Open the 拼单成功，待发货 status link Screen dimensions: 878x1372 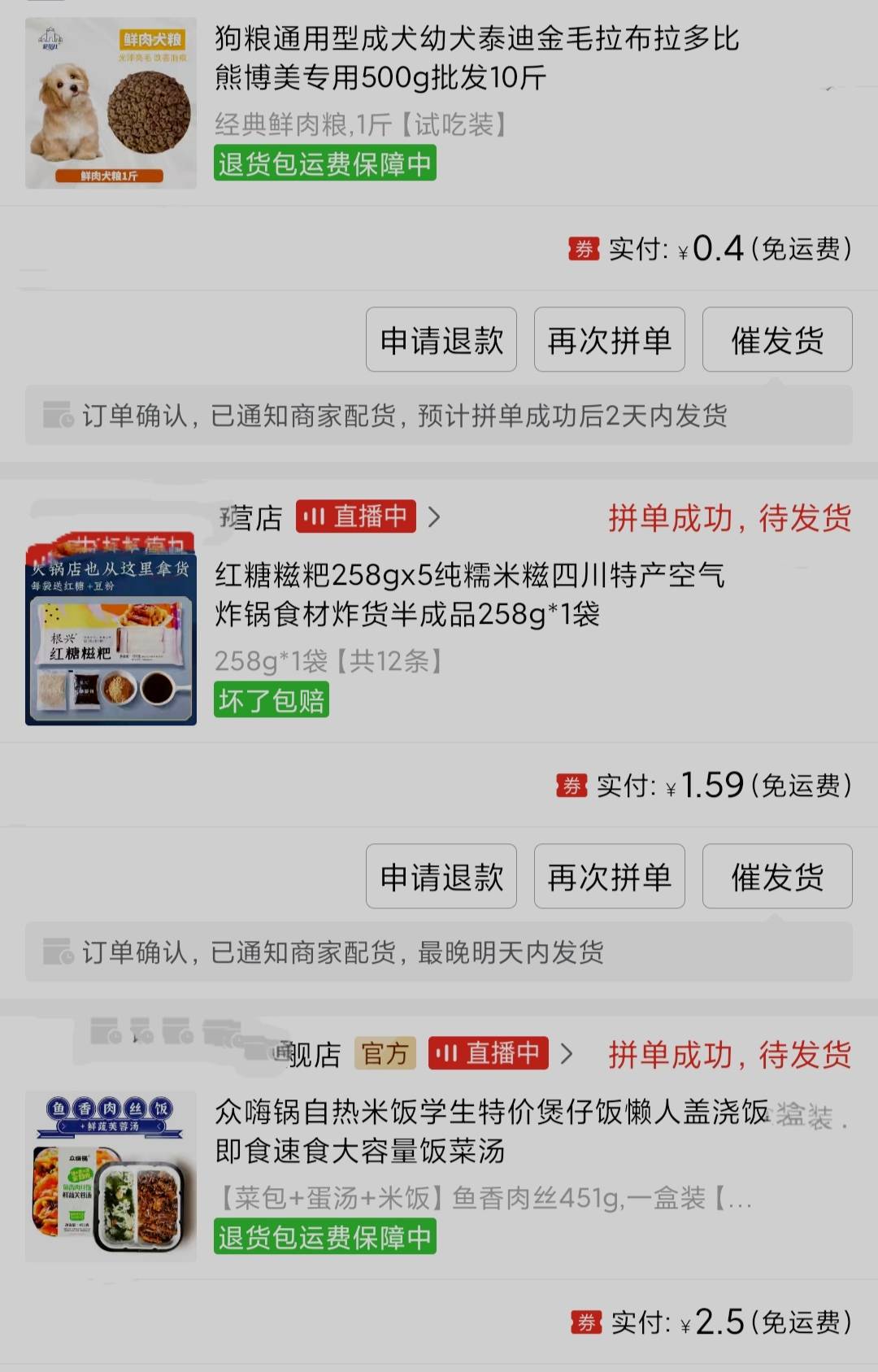[730, 519]
